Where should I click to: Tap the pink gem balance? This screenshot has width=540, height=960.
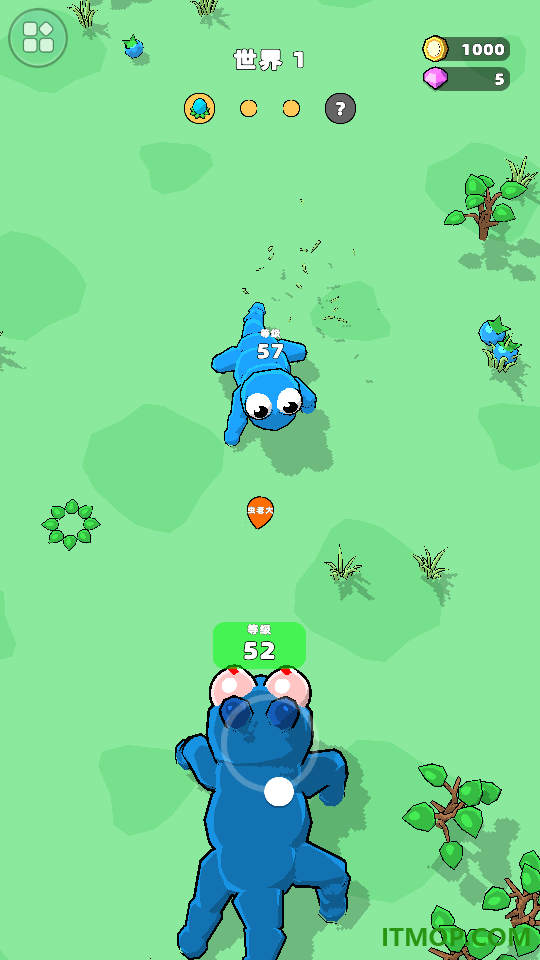(x=467, y=79)
